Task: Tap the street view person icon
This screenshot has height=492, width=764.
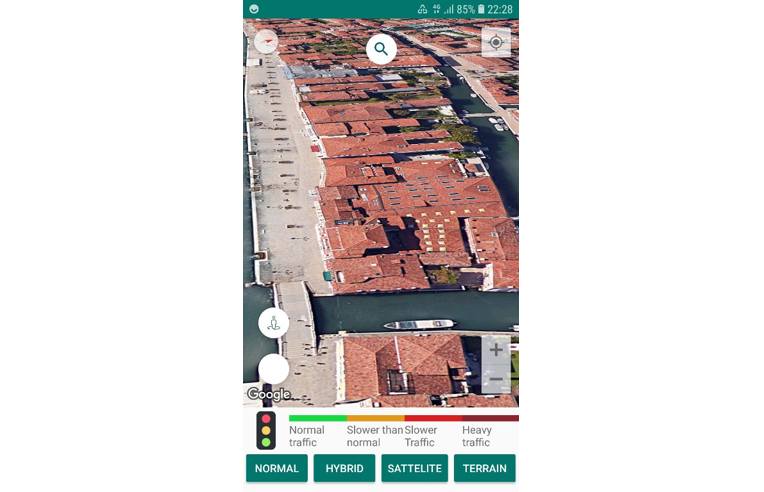Action: (274, 323)
